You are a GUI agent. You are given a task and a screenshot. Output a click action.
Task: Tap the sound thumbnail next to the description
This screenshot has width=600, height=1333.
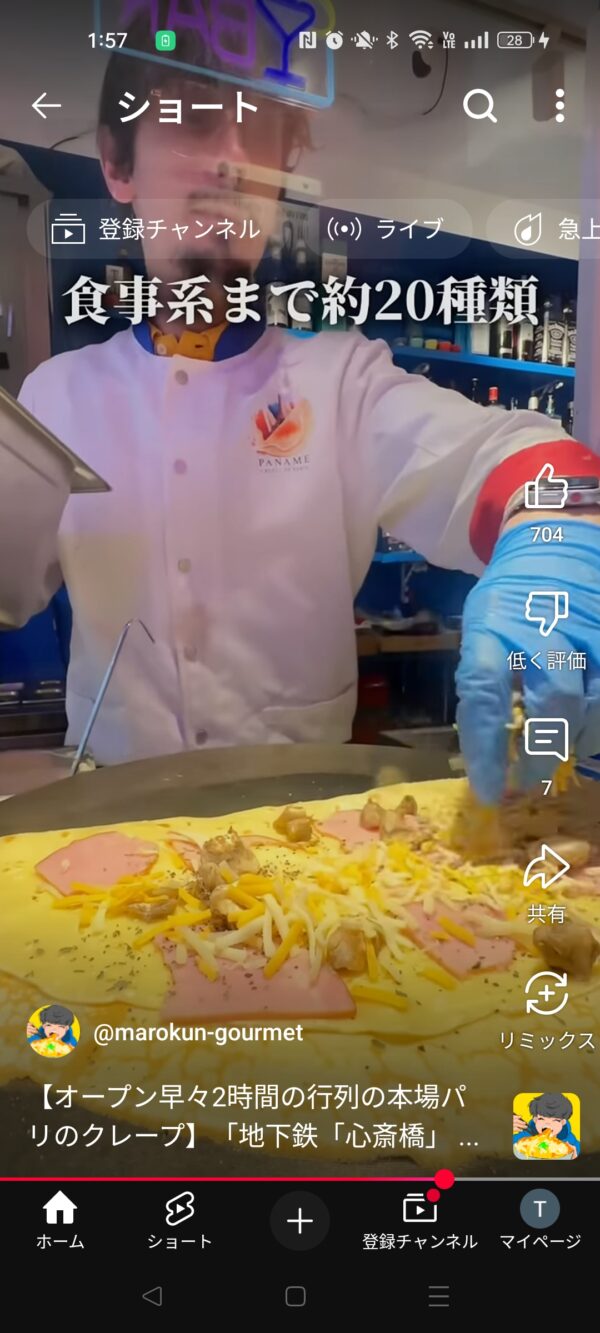click(546, 1126)
